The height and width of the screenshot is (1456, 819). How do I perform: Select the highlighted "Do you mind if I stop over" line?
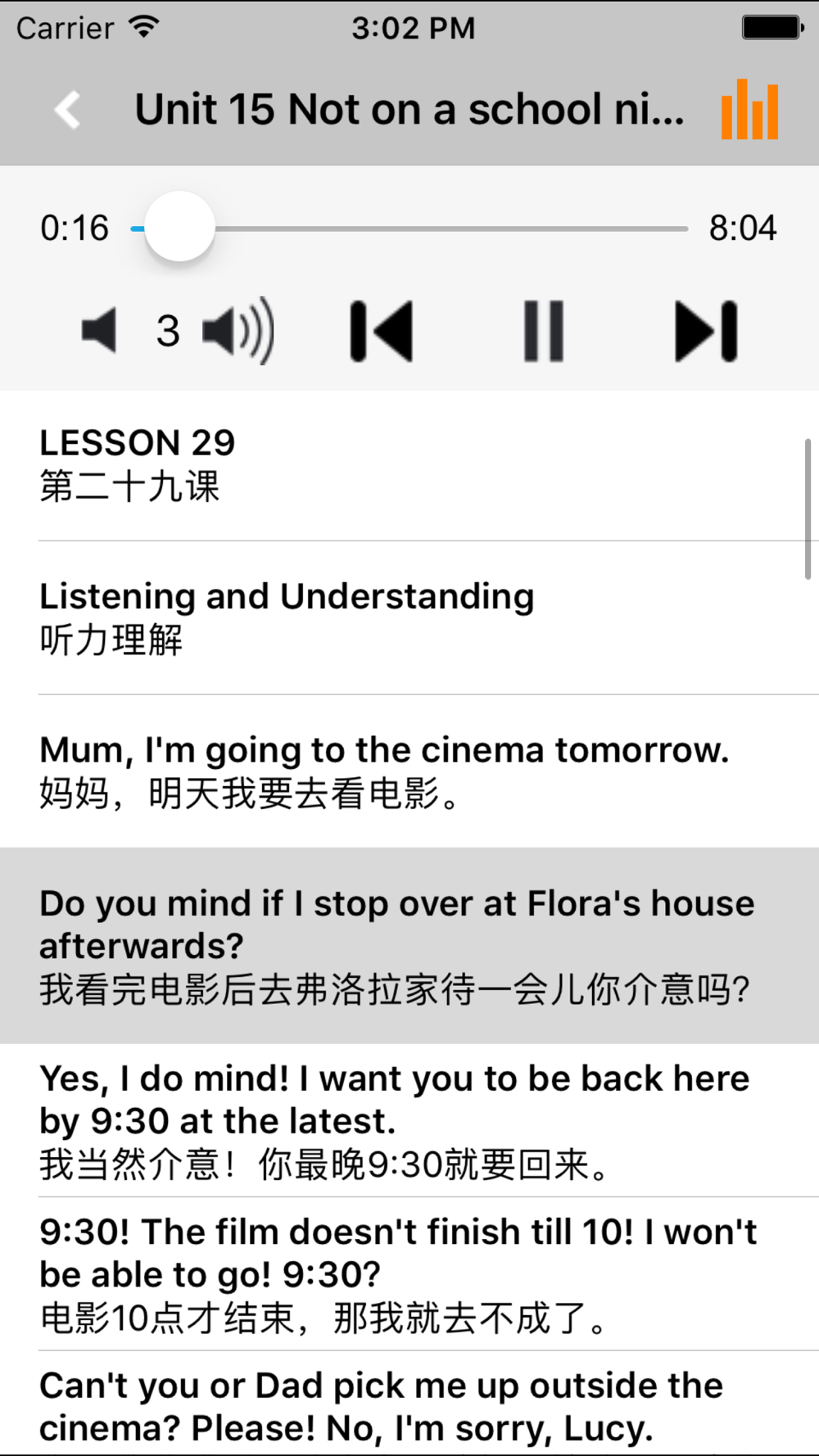click(x=409, y=946)
